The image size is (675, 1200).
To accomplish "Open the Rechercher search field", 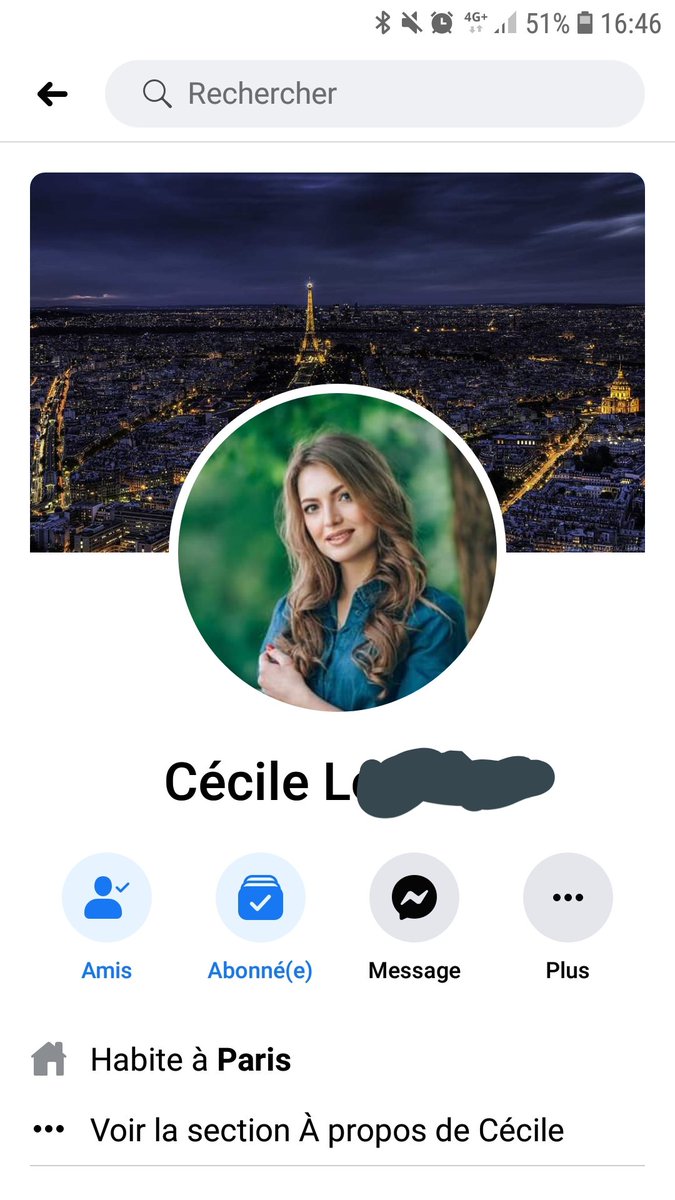I will tap(375, 94).
